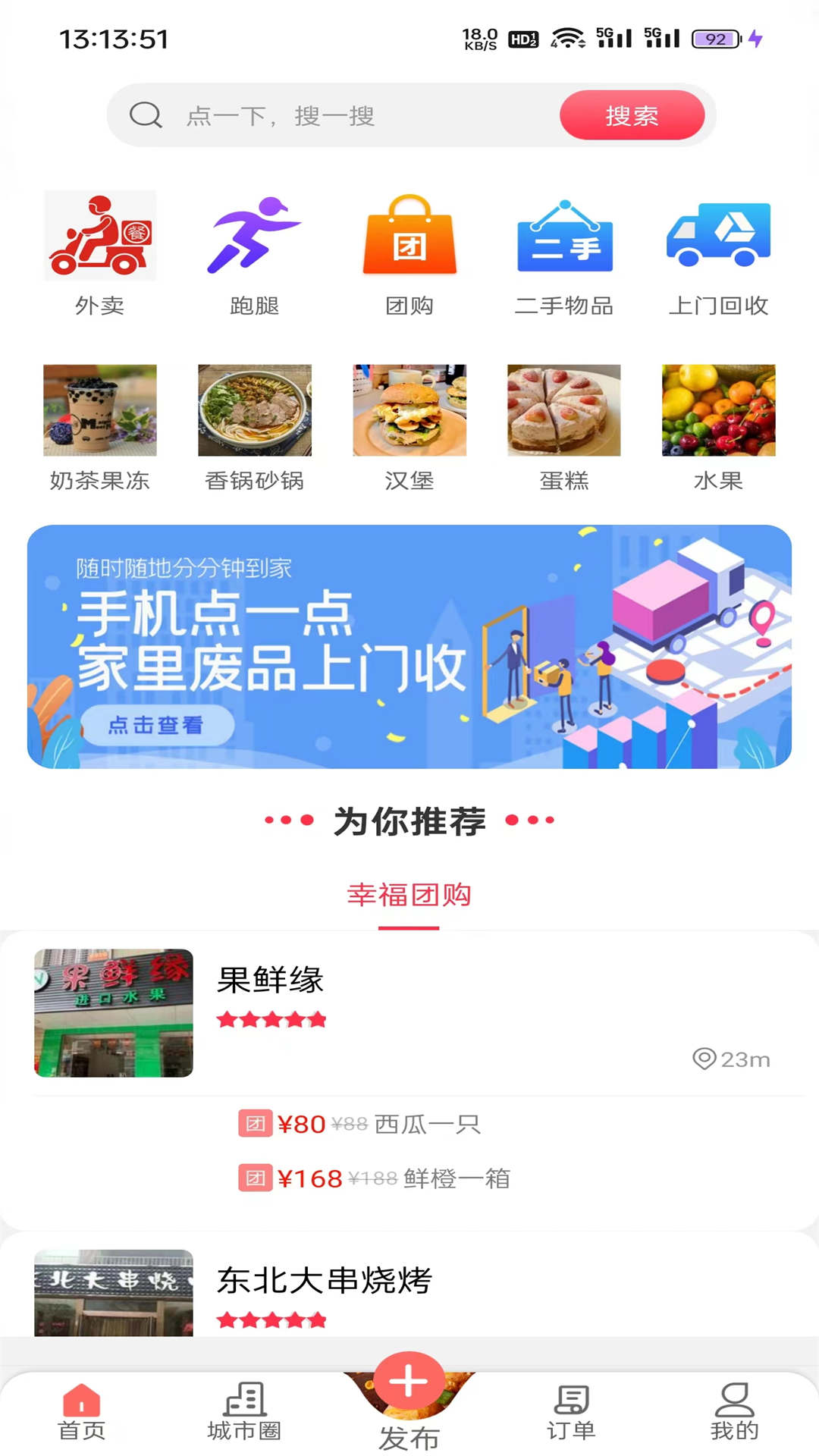View the ¥168 鲜橙一箱 deal
Viewport: 819px width, 1456px height.
click(375, 1178)
